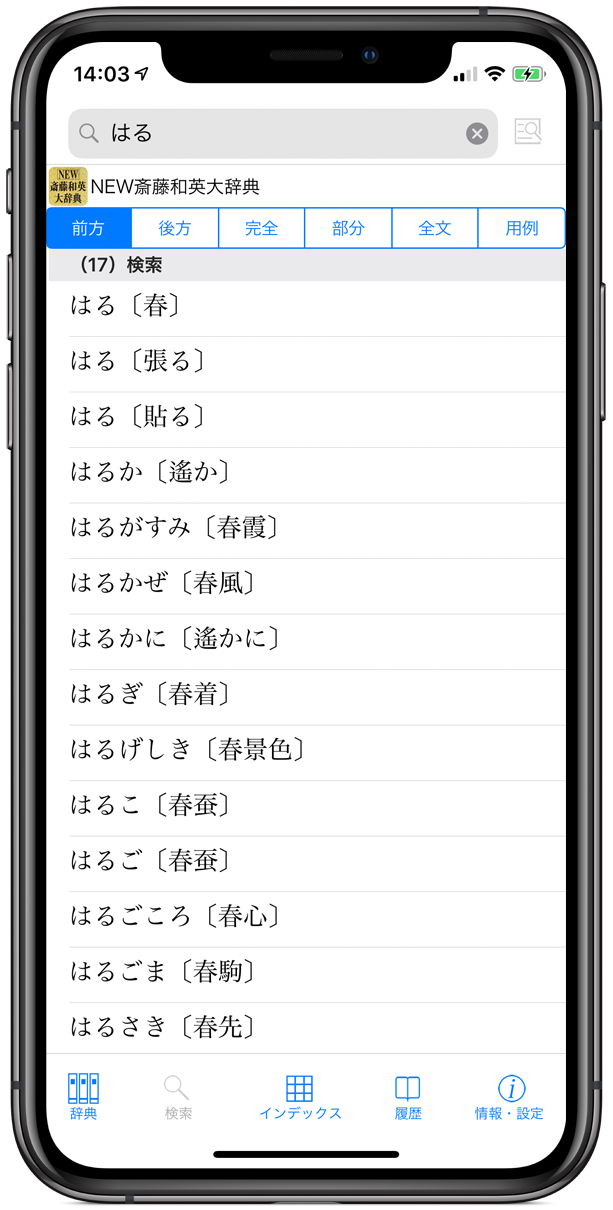Go to the 辞典 tab

(84, 1097)
